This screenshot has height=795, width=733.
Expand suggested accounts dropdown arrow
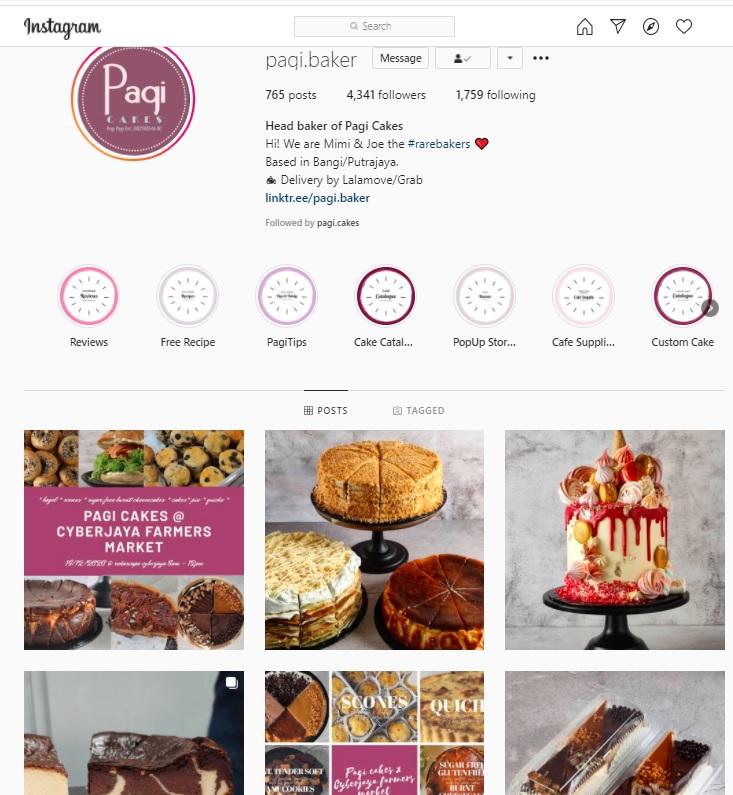(510, 58)
